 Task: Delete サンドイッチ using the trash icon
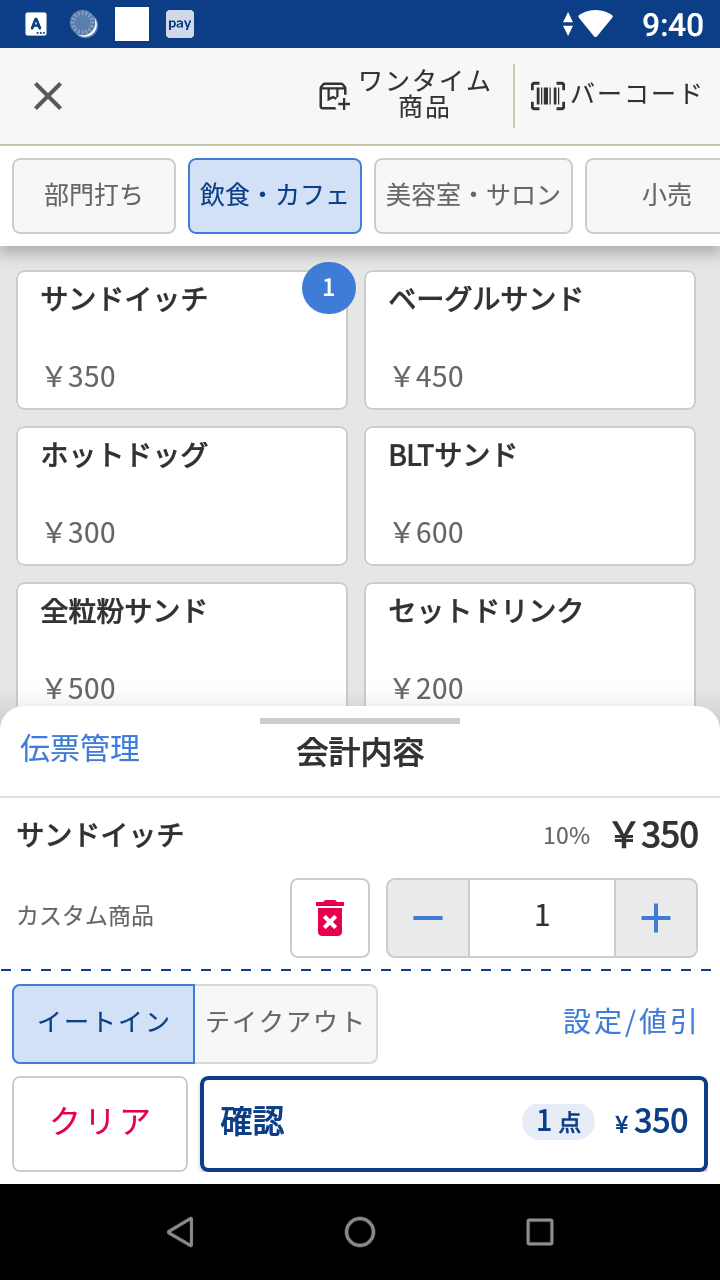330,918
